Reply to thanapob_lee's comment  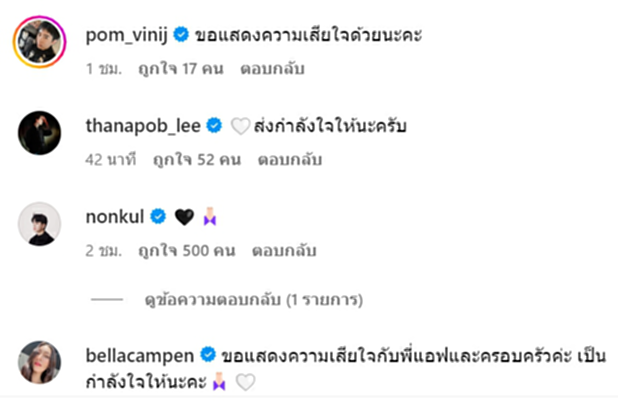(290, 158)
